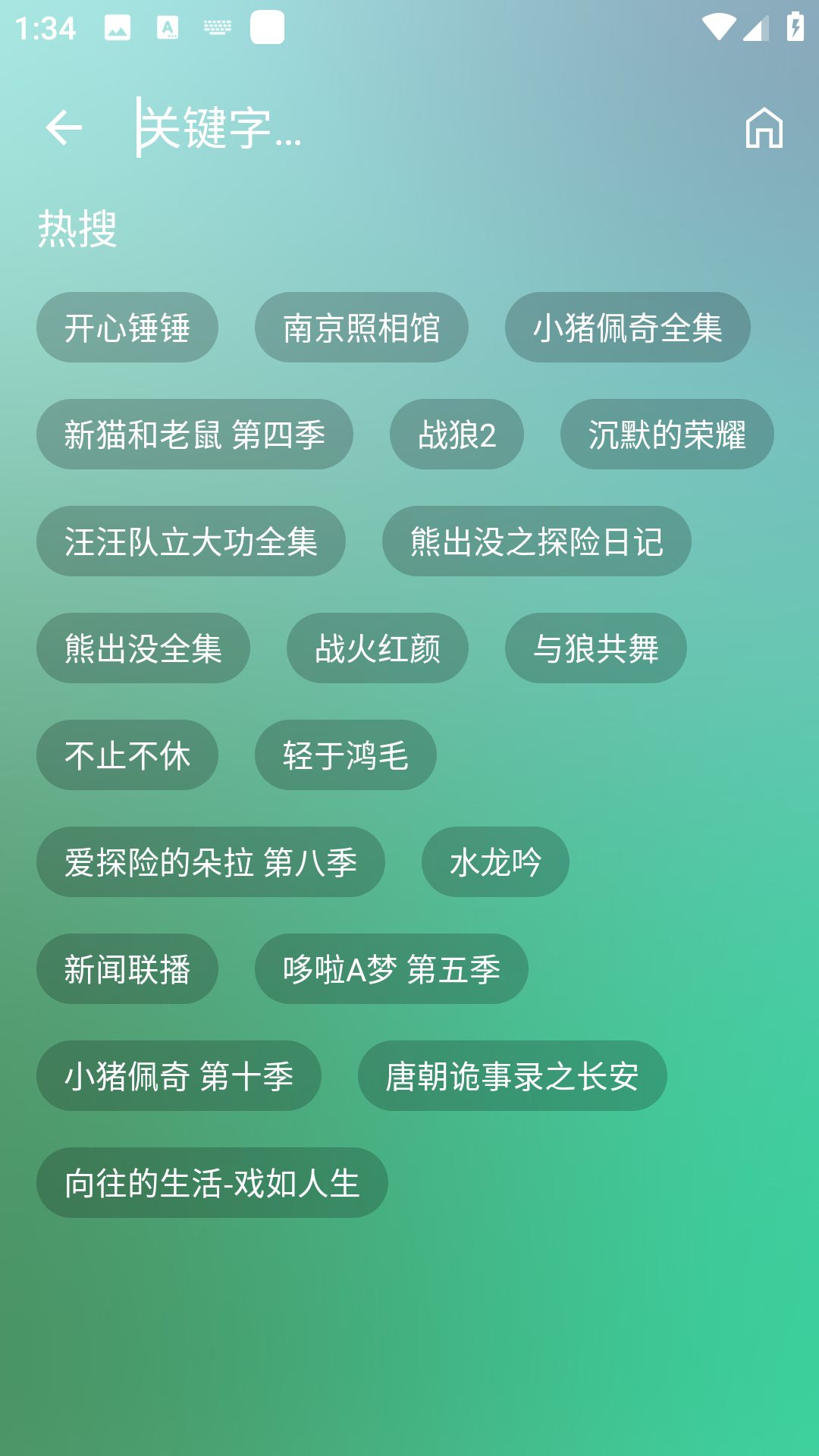Select the 南京照相馆 tag

tap(362, 326)
